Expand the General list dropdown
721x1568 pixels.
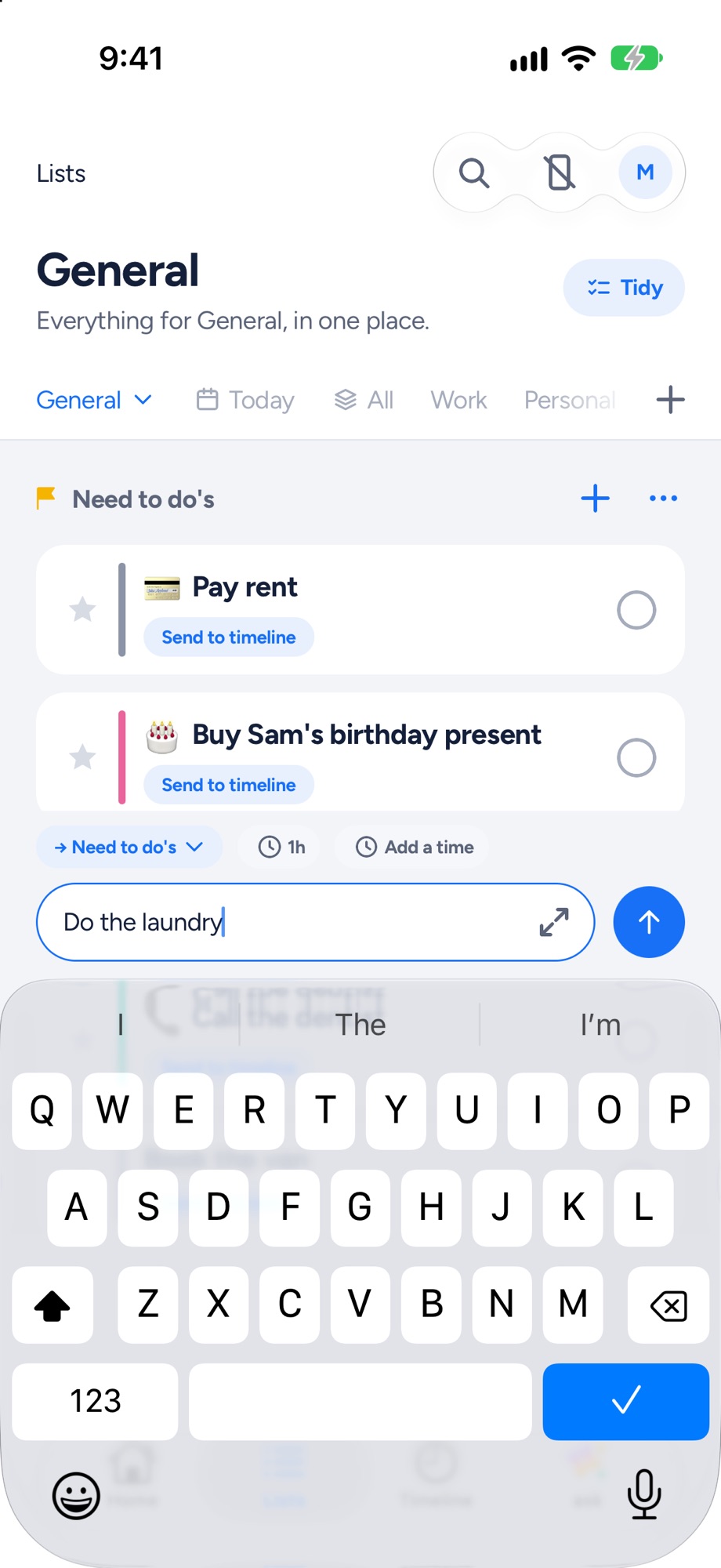coord(94,400)
